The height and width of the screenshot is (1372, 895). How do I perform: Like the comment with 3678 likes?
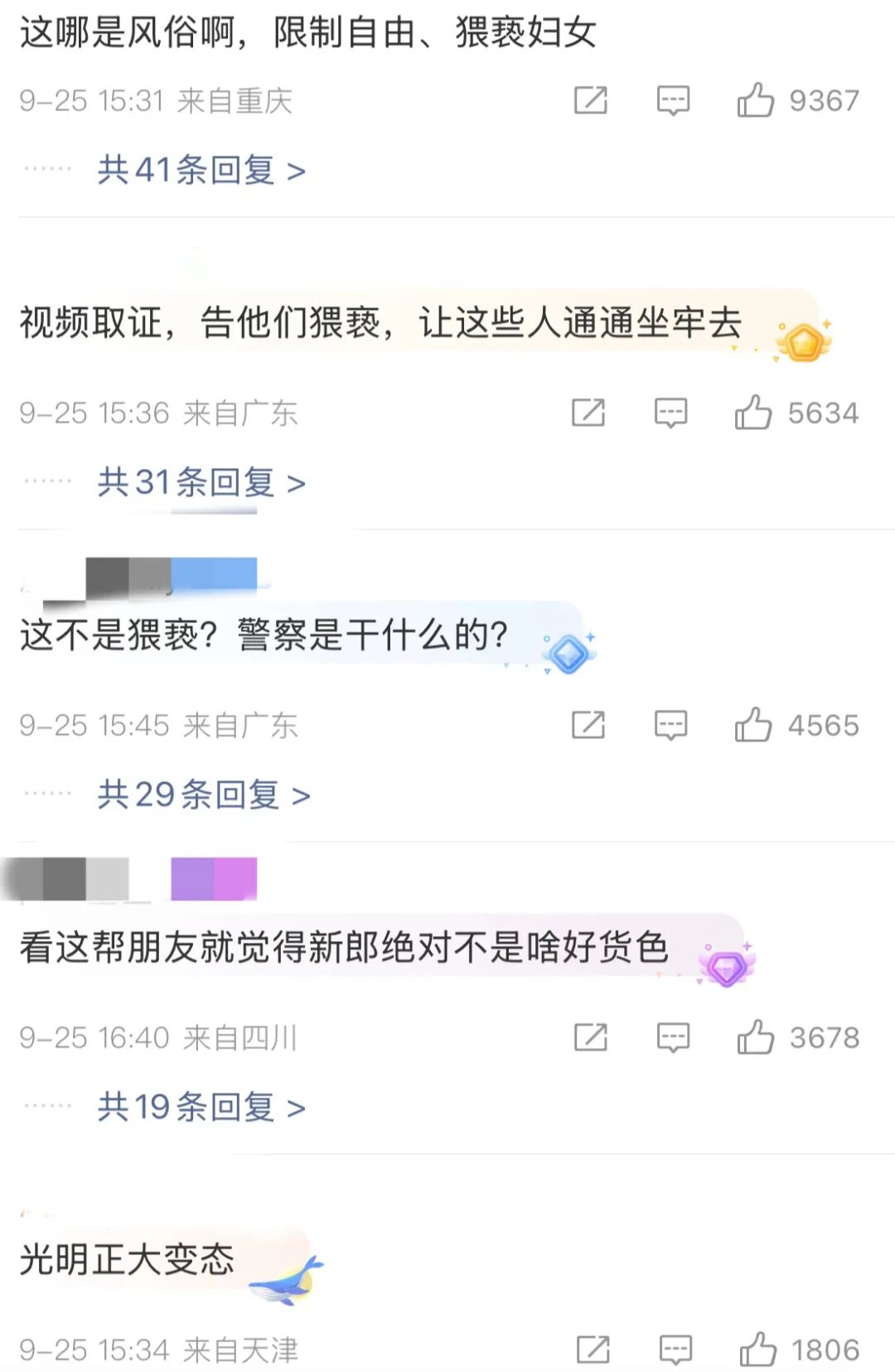click(x=756, y=1037)
